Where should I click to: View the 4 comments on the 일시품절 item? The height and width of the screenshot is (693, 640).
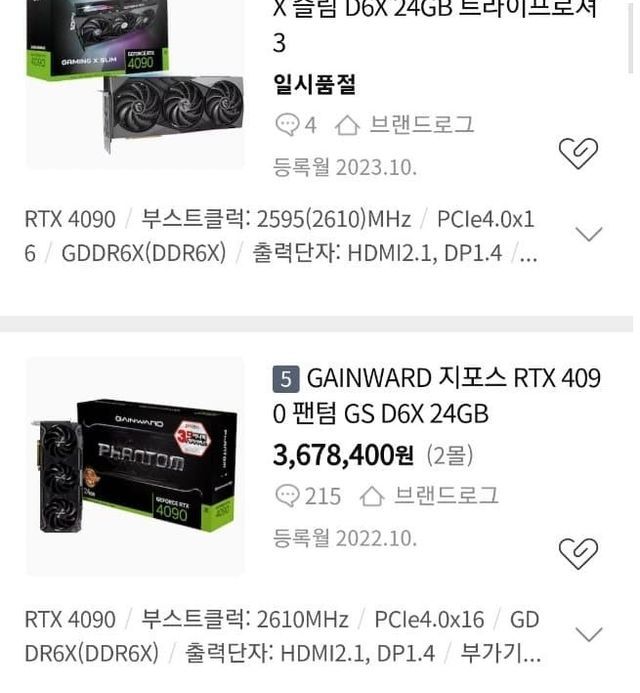point(296,125)
